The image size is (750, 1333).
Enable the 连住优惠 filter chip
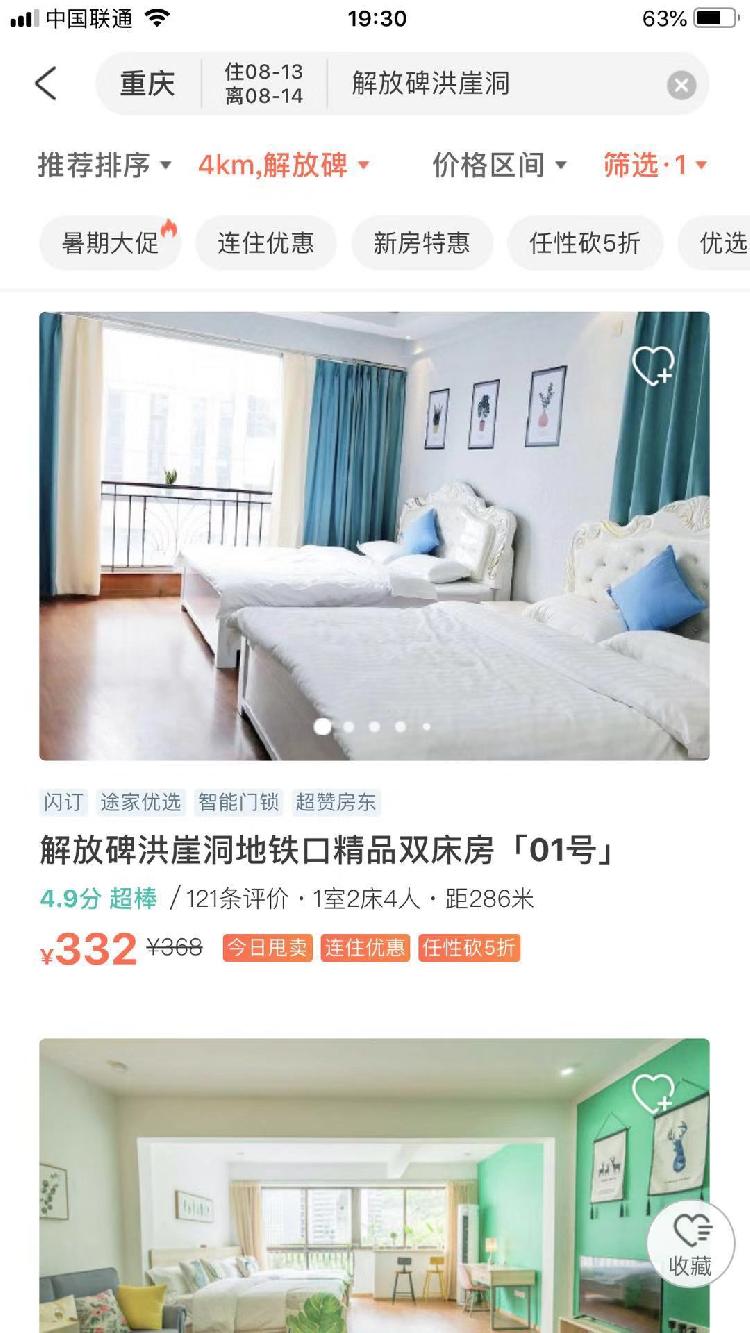click(266, 242)
